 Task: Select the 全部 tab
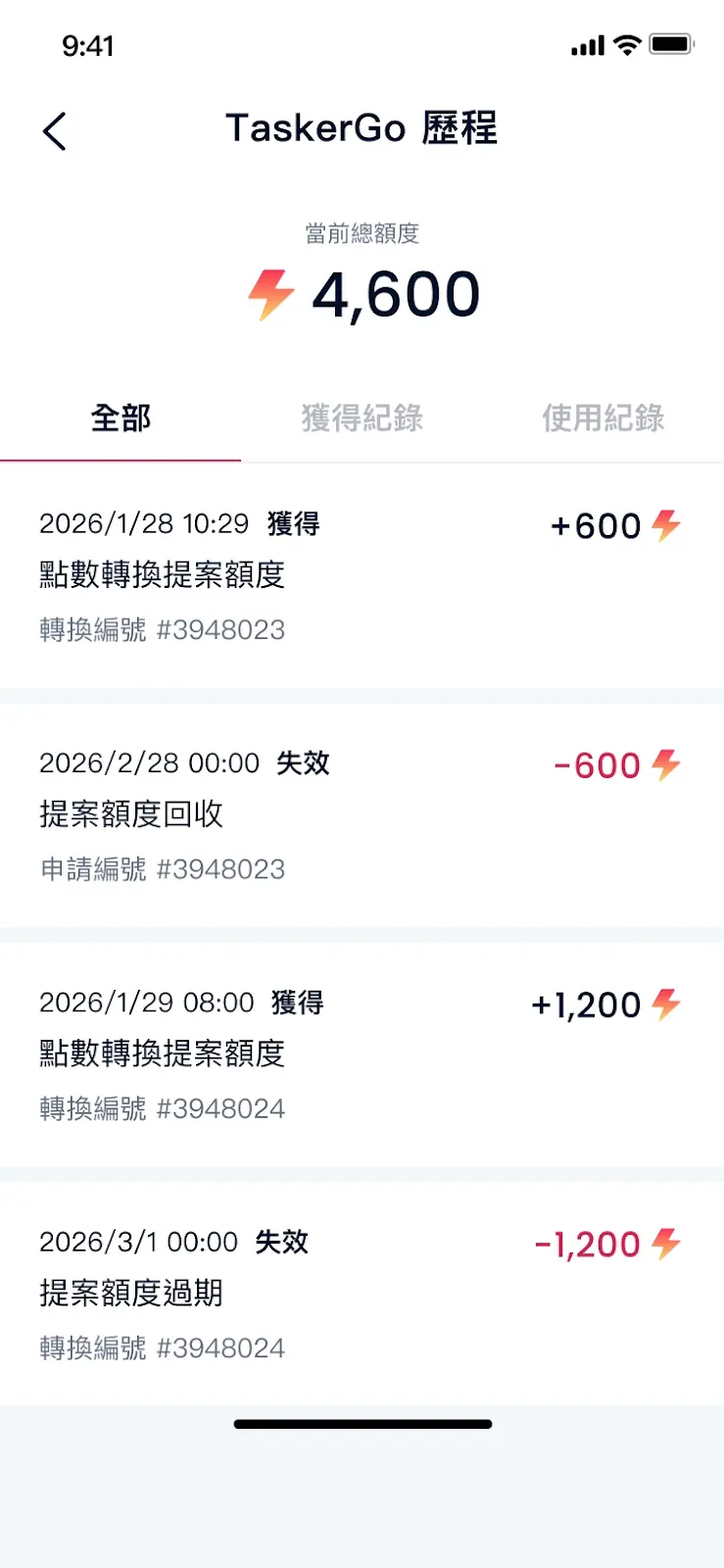pyautogui.click(x=121, y=418)
